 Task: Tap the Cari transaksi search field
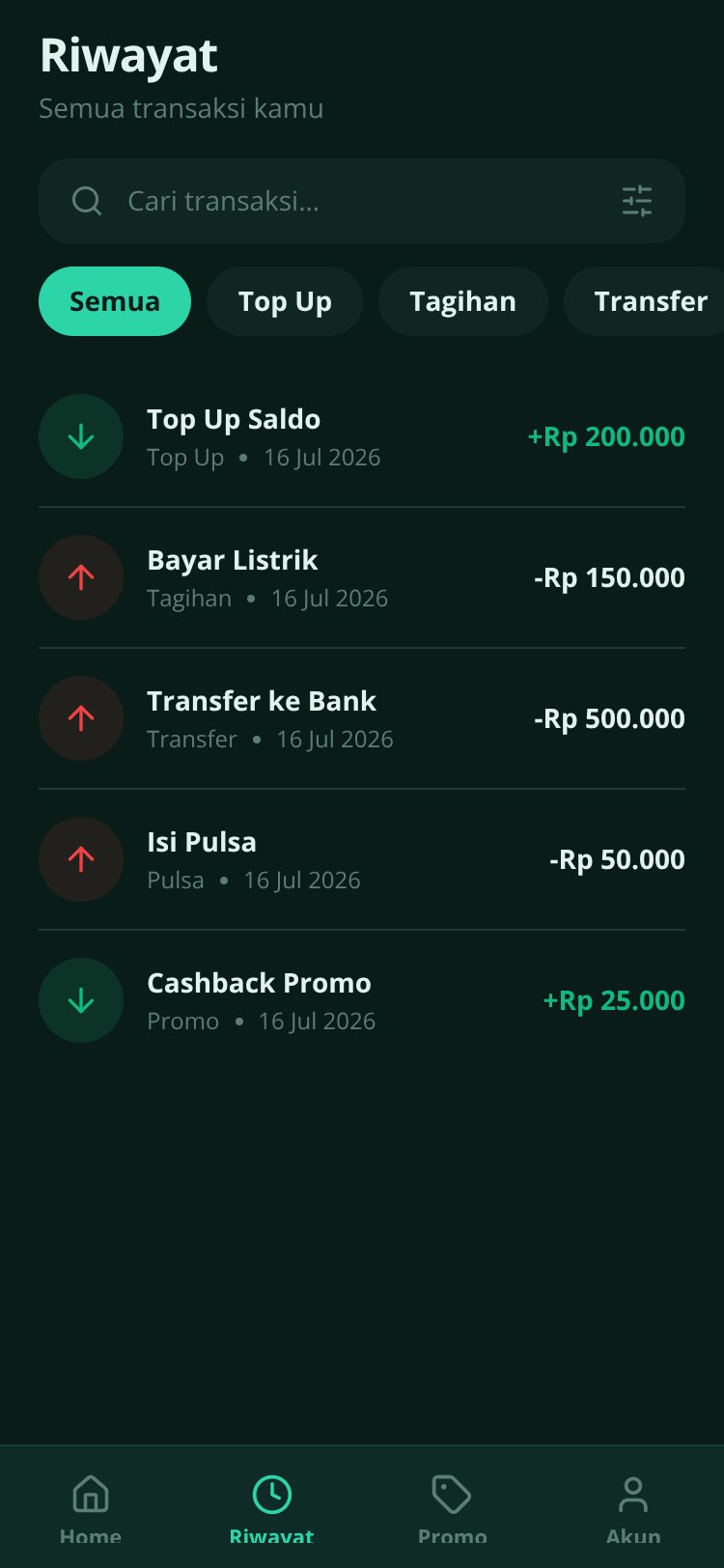(x=362, y=201)
